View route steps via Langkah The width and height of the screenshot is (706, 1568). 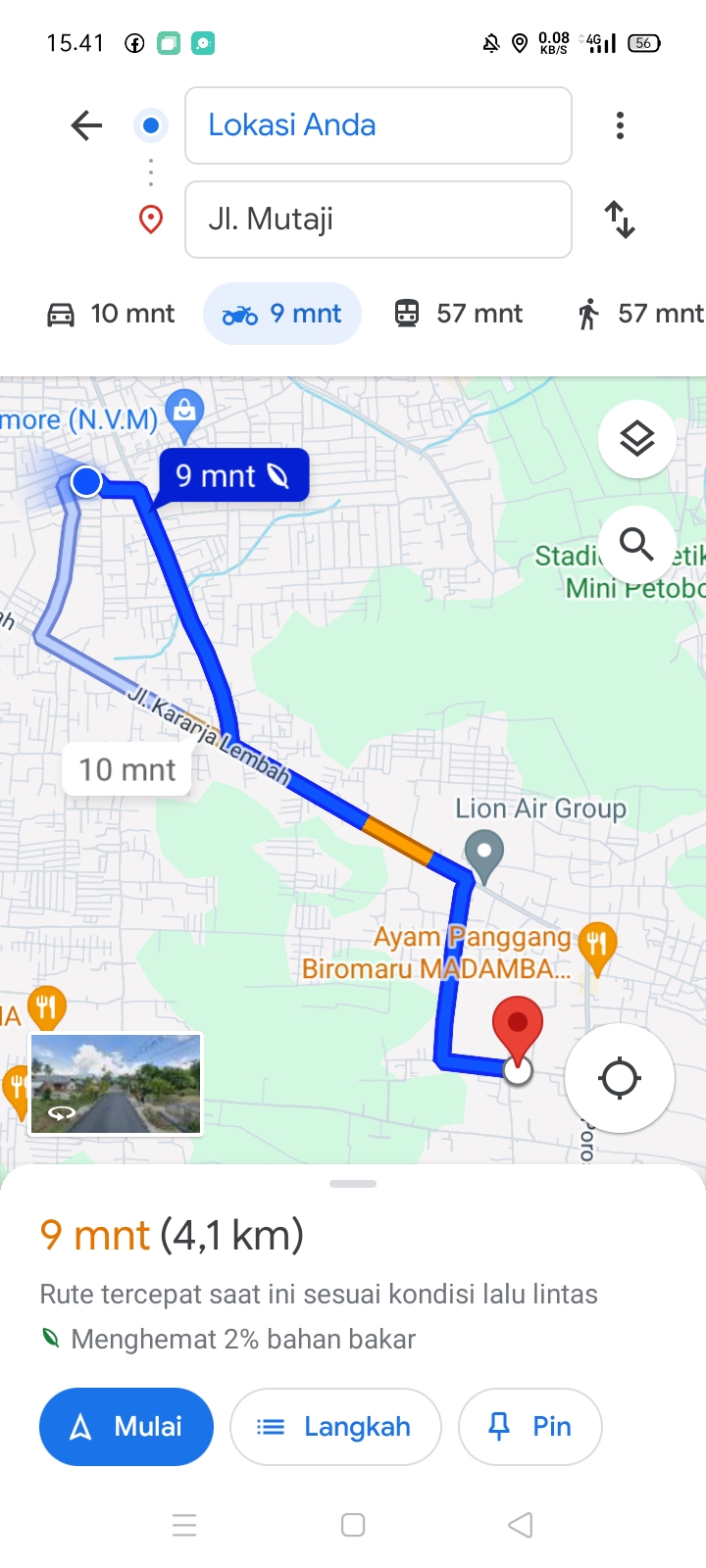[335, 1427]
